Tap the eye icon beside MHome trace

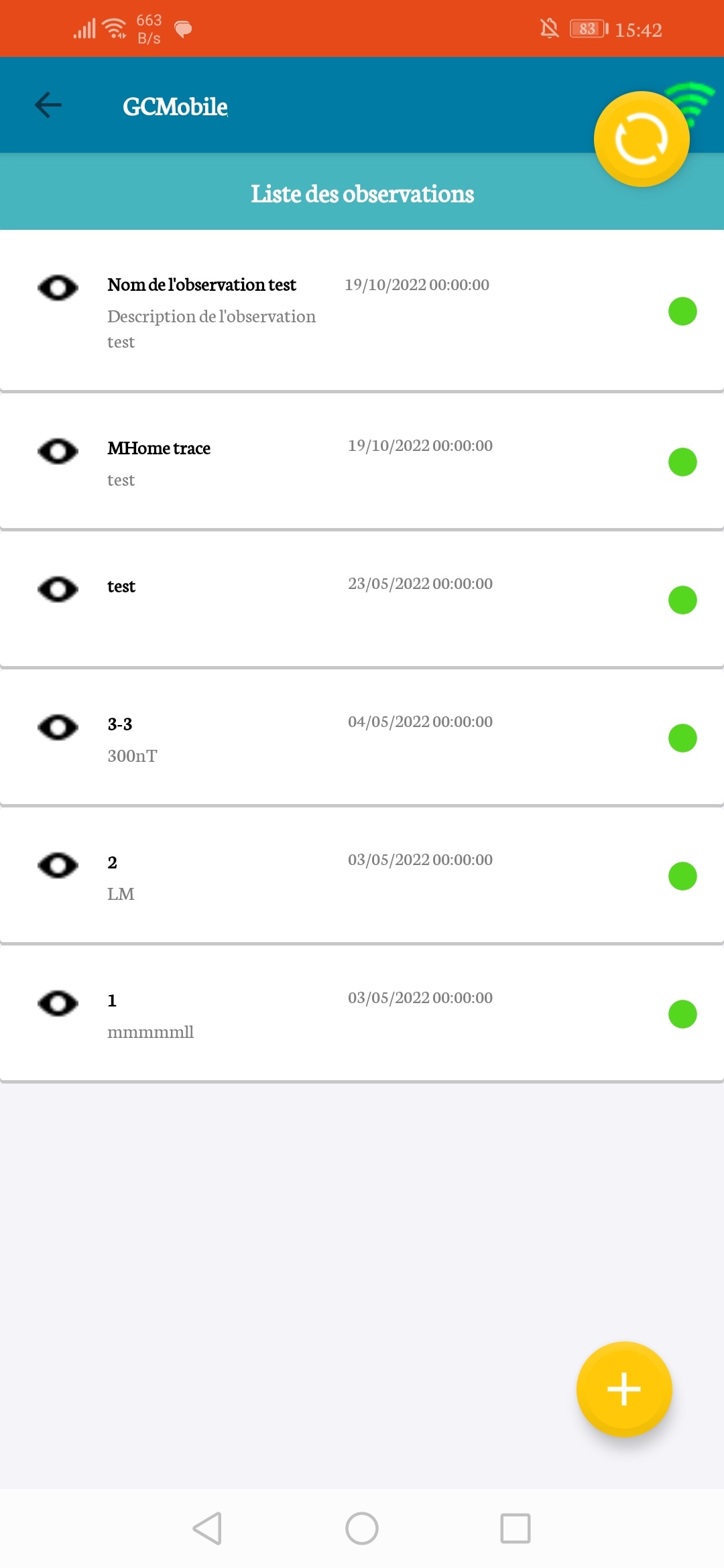tap(58, 451)
